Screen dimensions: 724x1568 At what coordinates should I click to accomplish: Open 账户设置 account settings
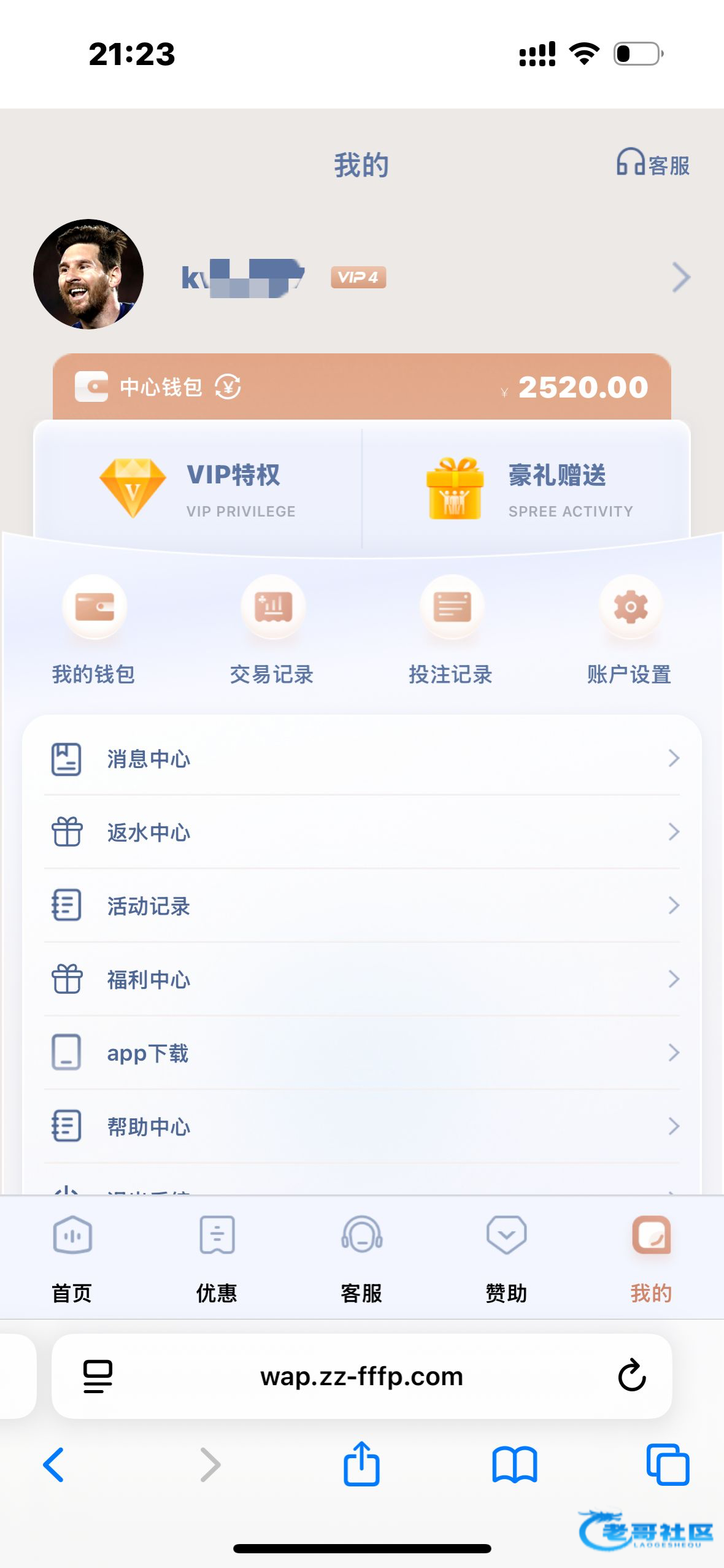click(x=630, y=629)
